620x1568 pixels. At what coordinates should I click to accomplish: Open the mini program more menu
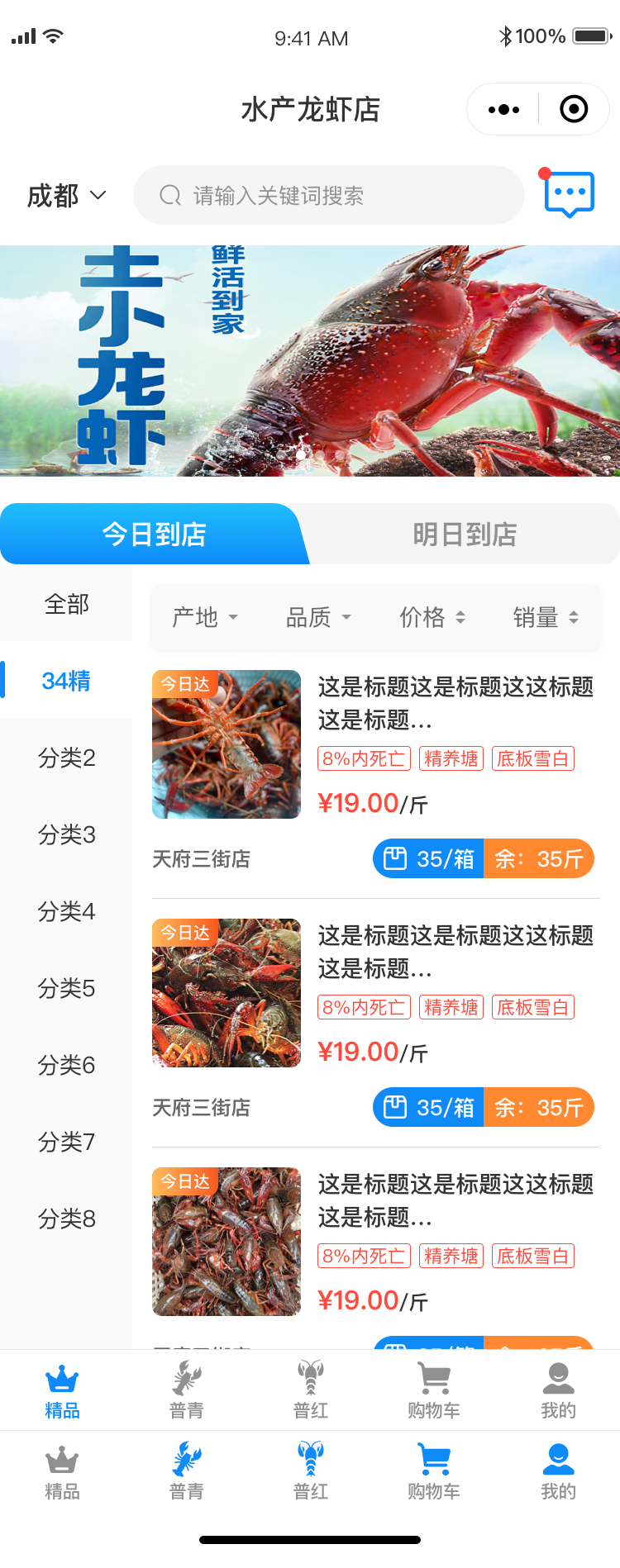click(x=503, y=109)
